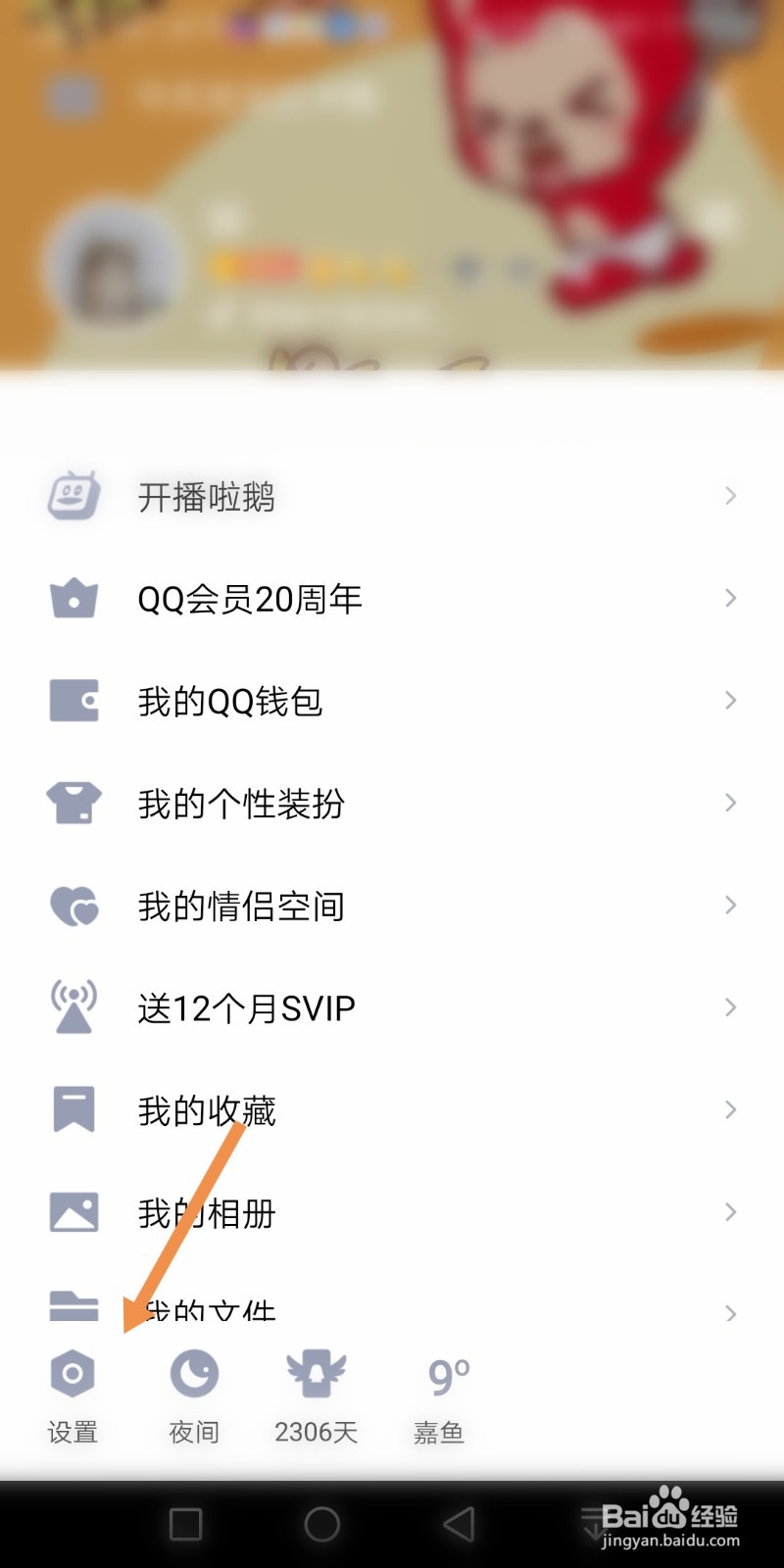Select 送12个月SVIP row
The height and width of the screenshot is (1568, 784).
pyautogui.click(x=392, y=1007)
